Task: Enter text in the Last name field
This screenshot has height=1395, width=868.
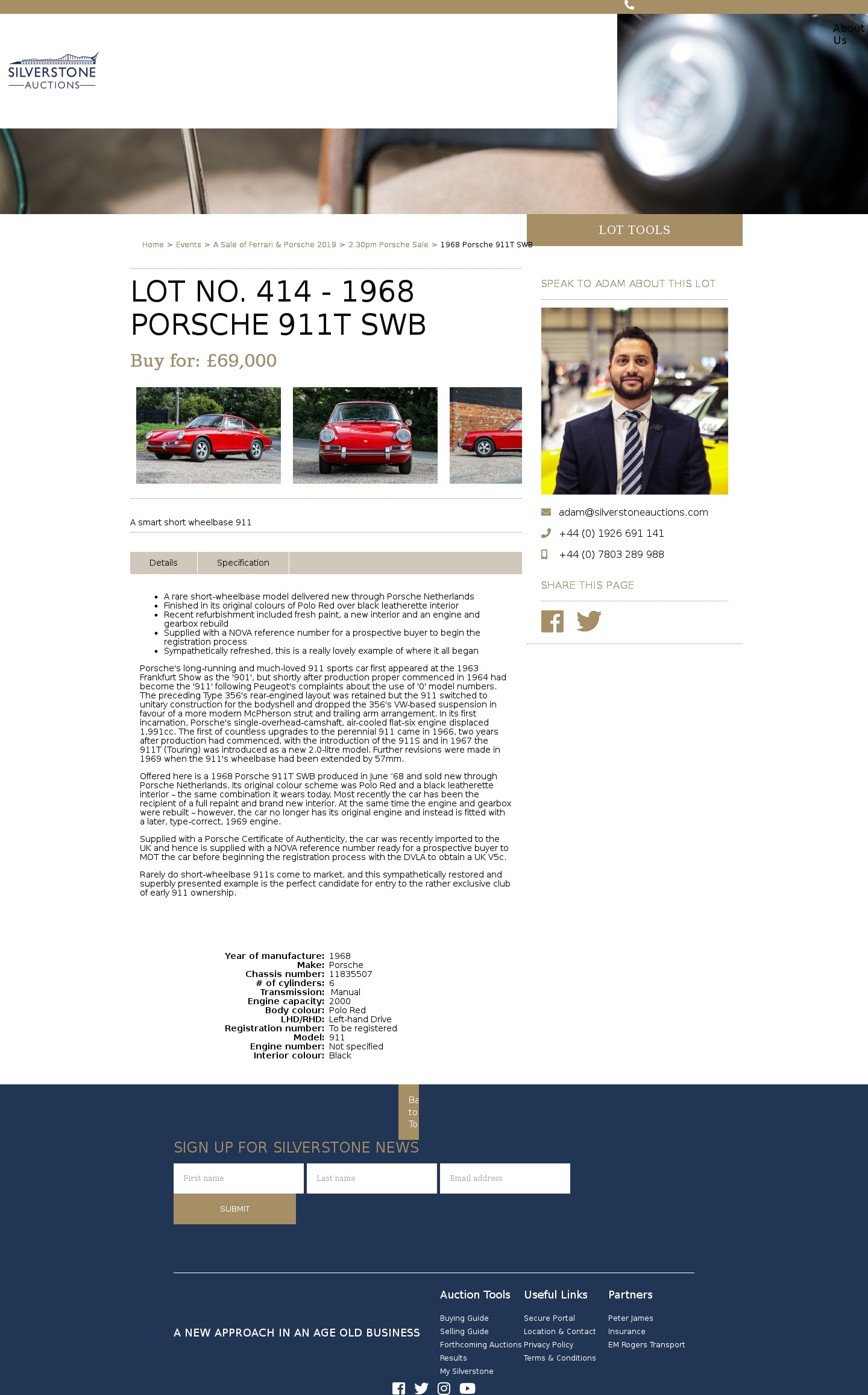Action: 372,1178
